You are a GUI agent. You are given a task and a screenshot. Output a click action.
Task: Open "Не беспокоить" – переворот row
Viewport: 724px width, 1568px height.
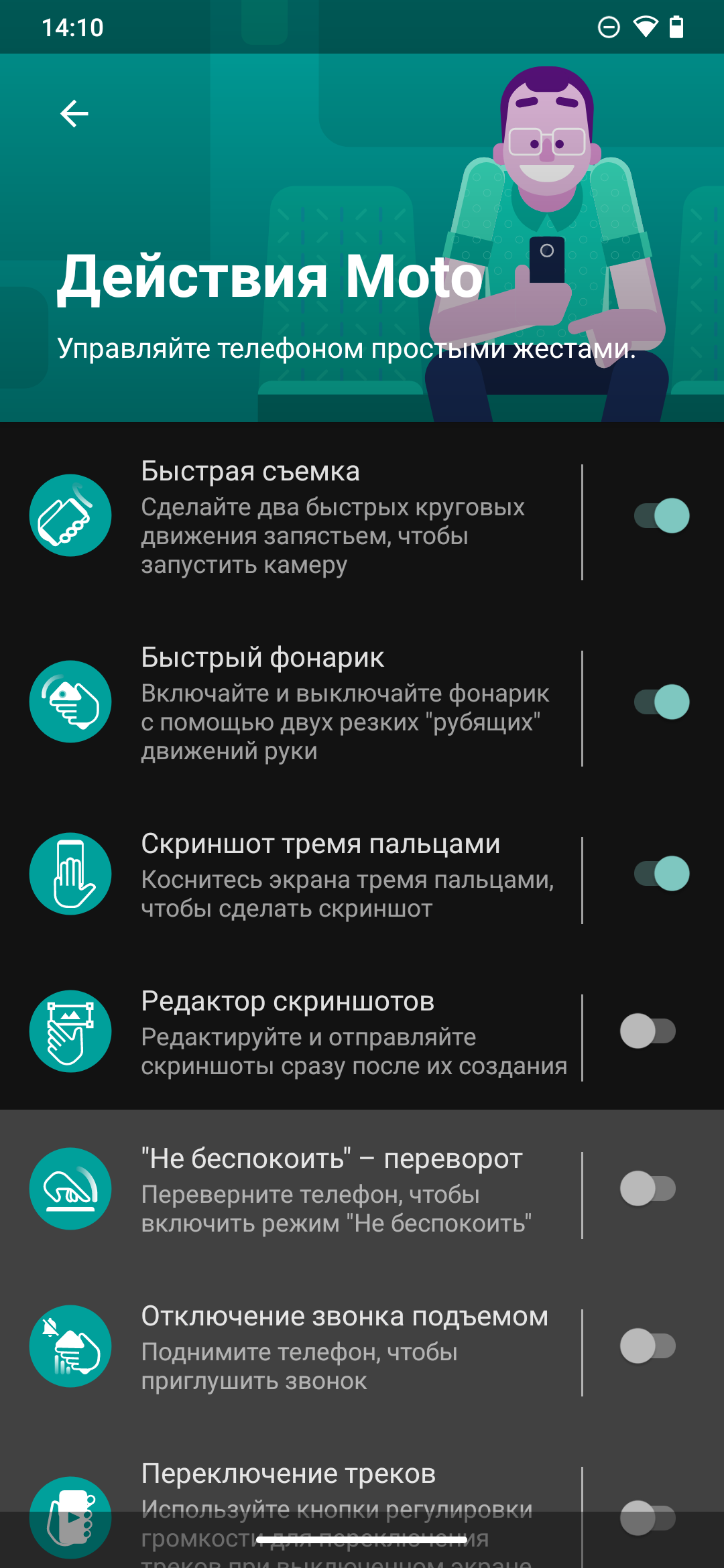(291, 1190)
